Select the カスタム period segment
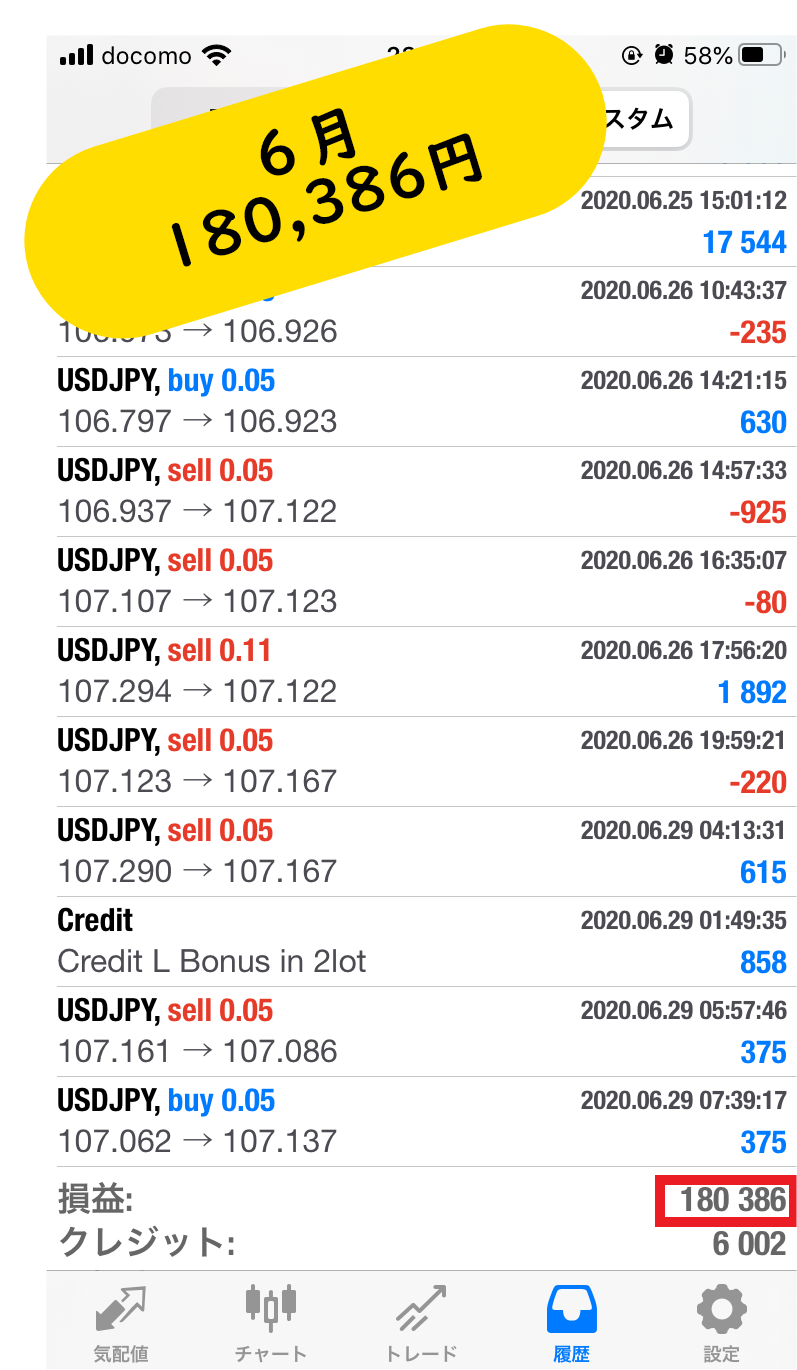This screenshot has width=797, height=1370. coord(640,120)
